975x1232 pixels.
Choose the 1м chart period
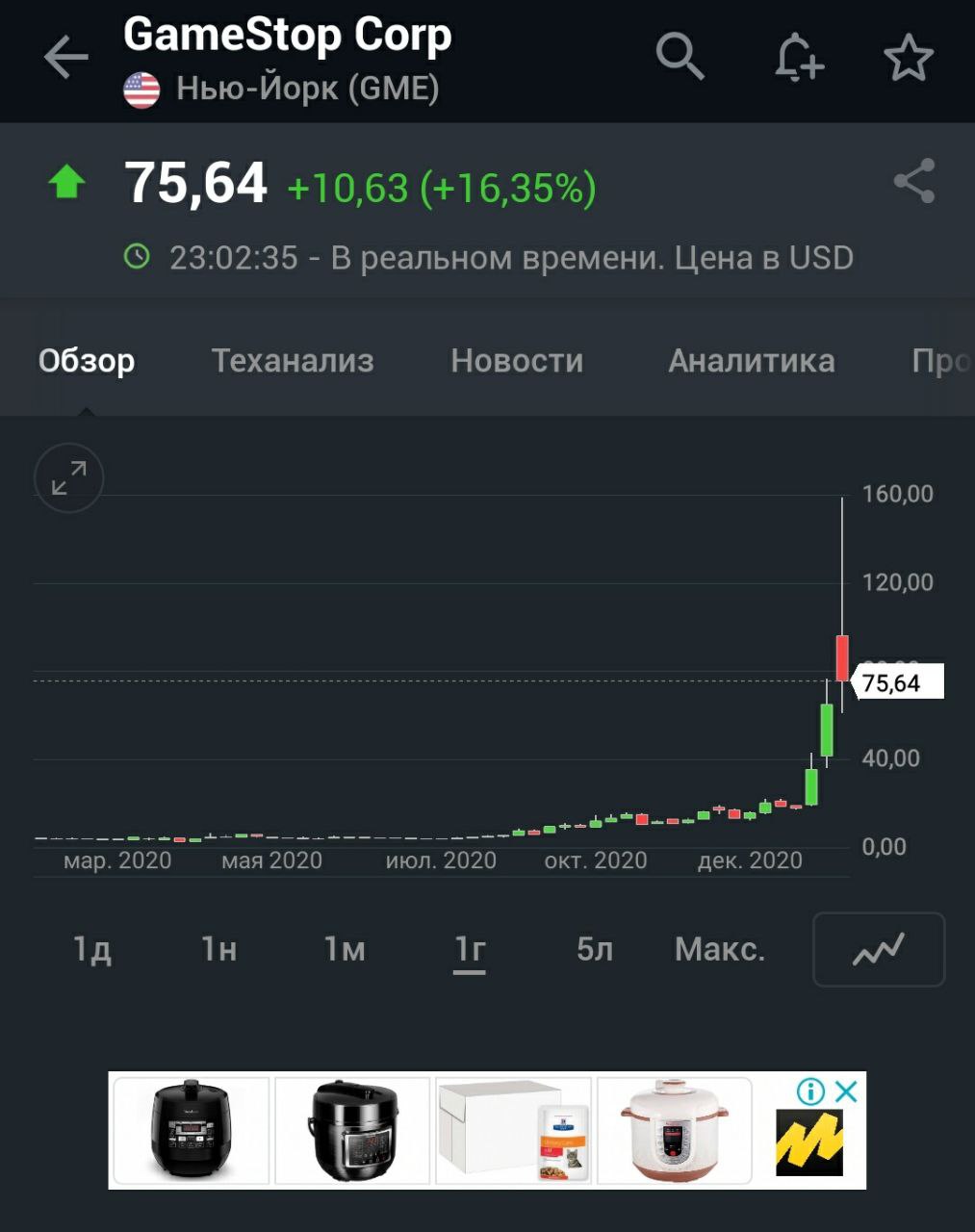pyautogui.click(x=345, y=950)
